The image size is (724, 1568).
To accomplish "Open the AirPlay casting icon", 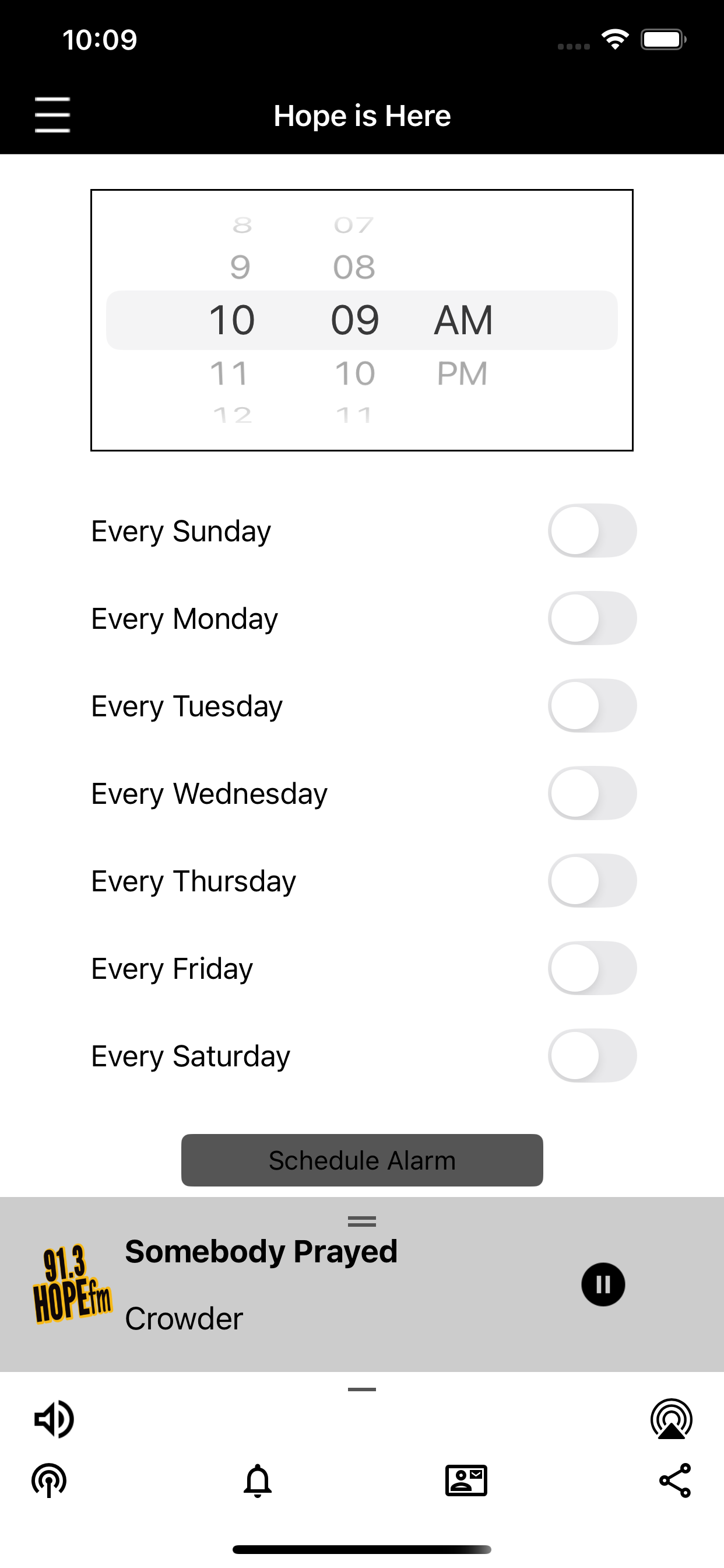I will point(671,1419).
